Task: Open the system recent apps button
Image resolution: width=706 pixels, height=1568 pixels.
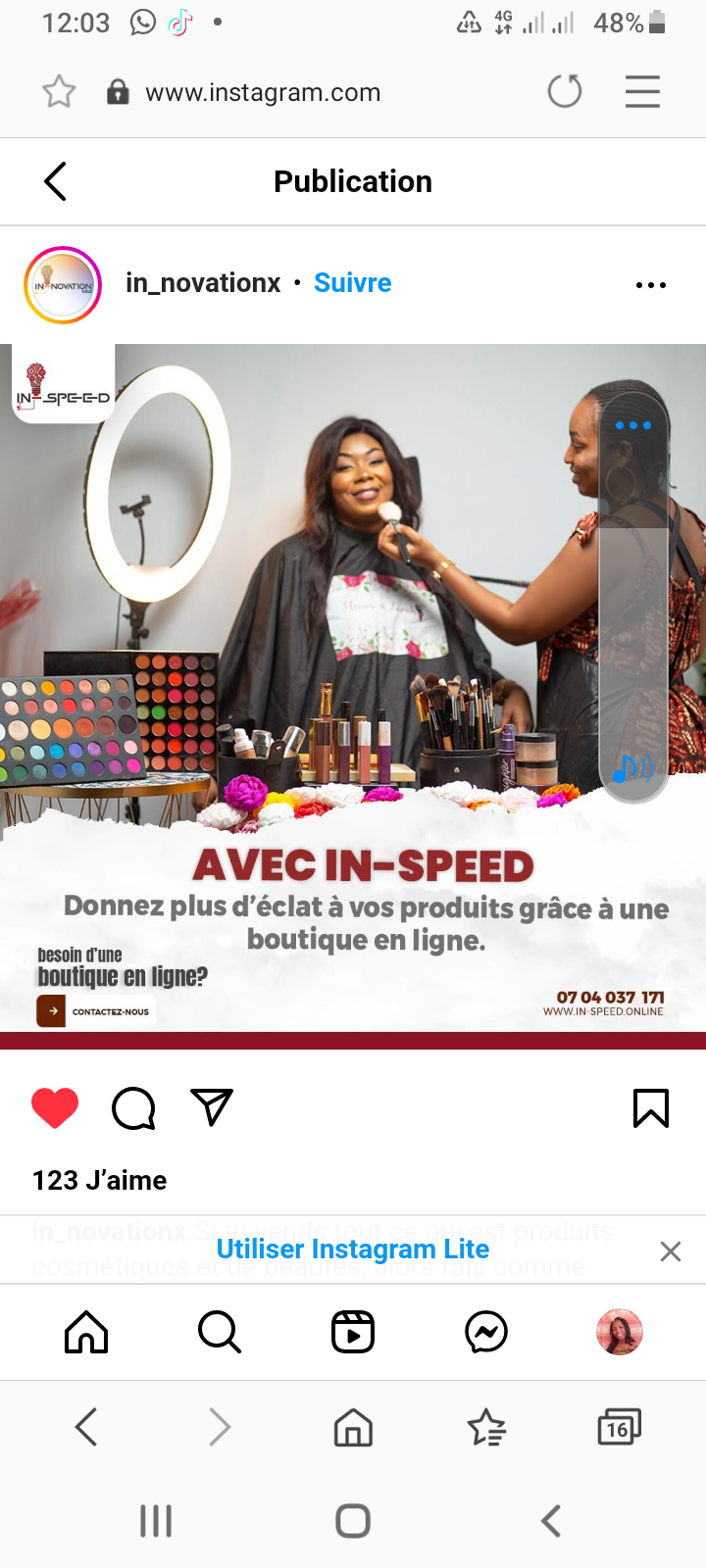Action: pyautogui.click(x=156, y=1521)
